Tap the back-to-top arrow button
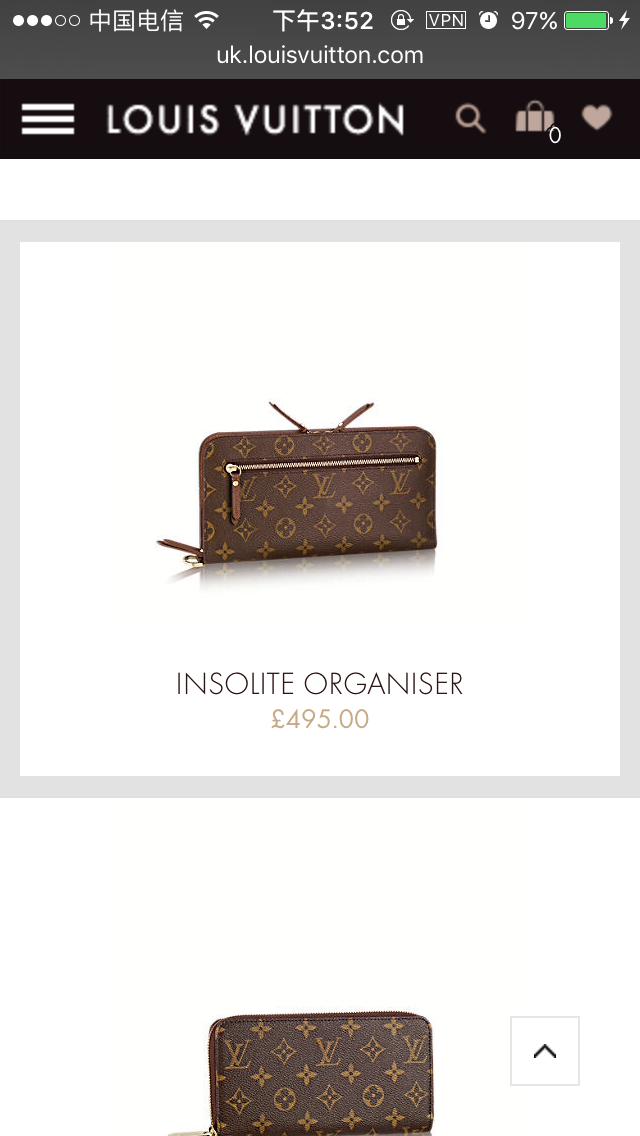This screenshot has width=640, height=1136. pos(545,1051)
